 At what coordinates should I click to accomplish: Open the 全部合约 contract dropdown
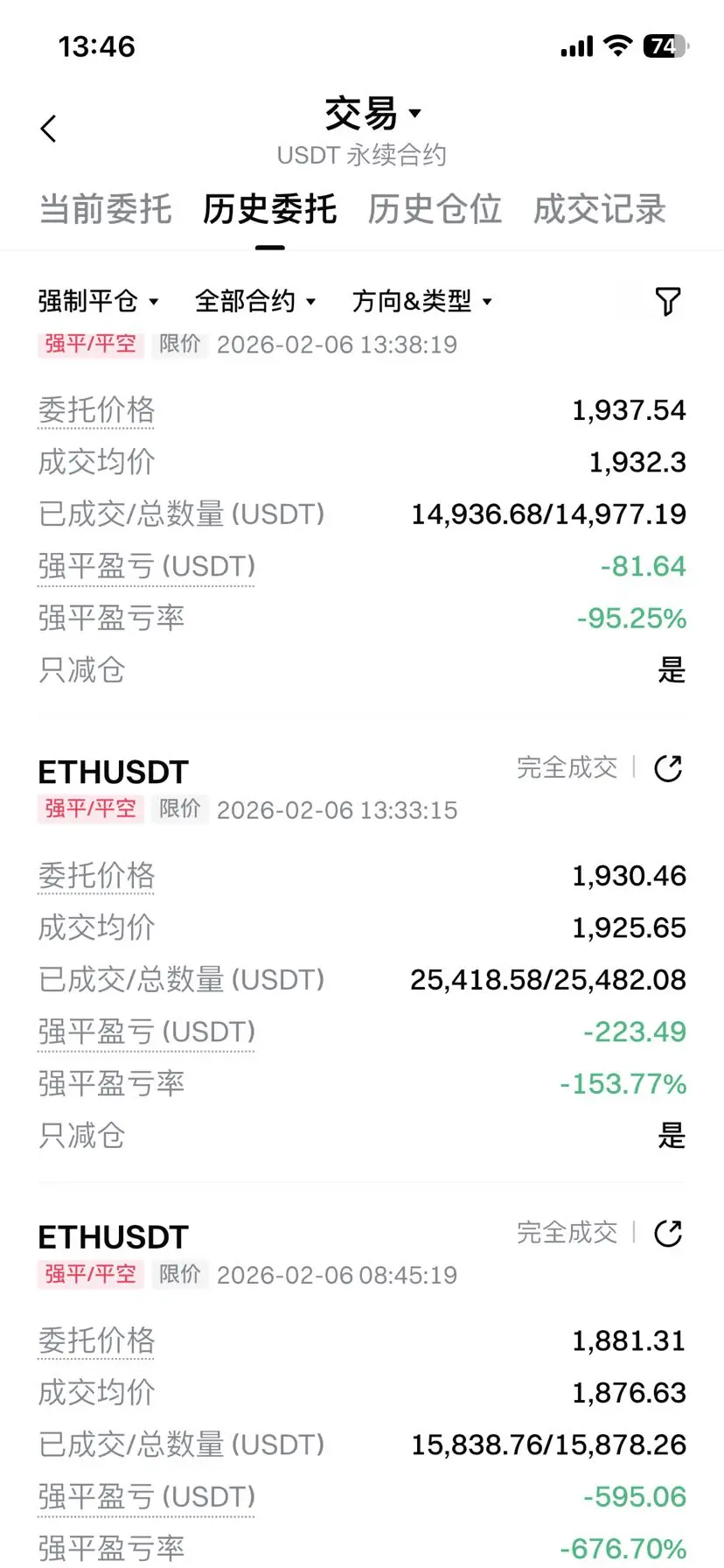254,302
